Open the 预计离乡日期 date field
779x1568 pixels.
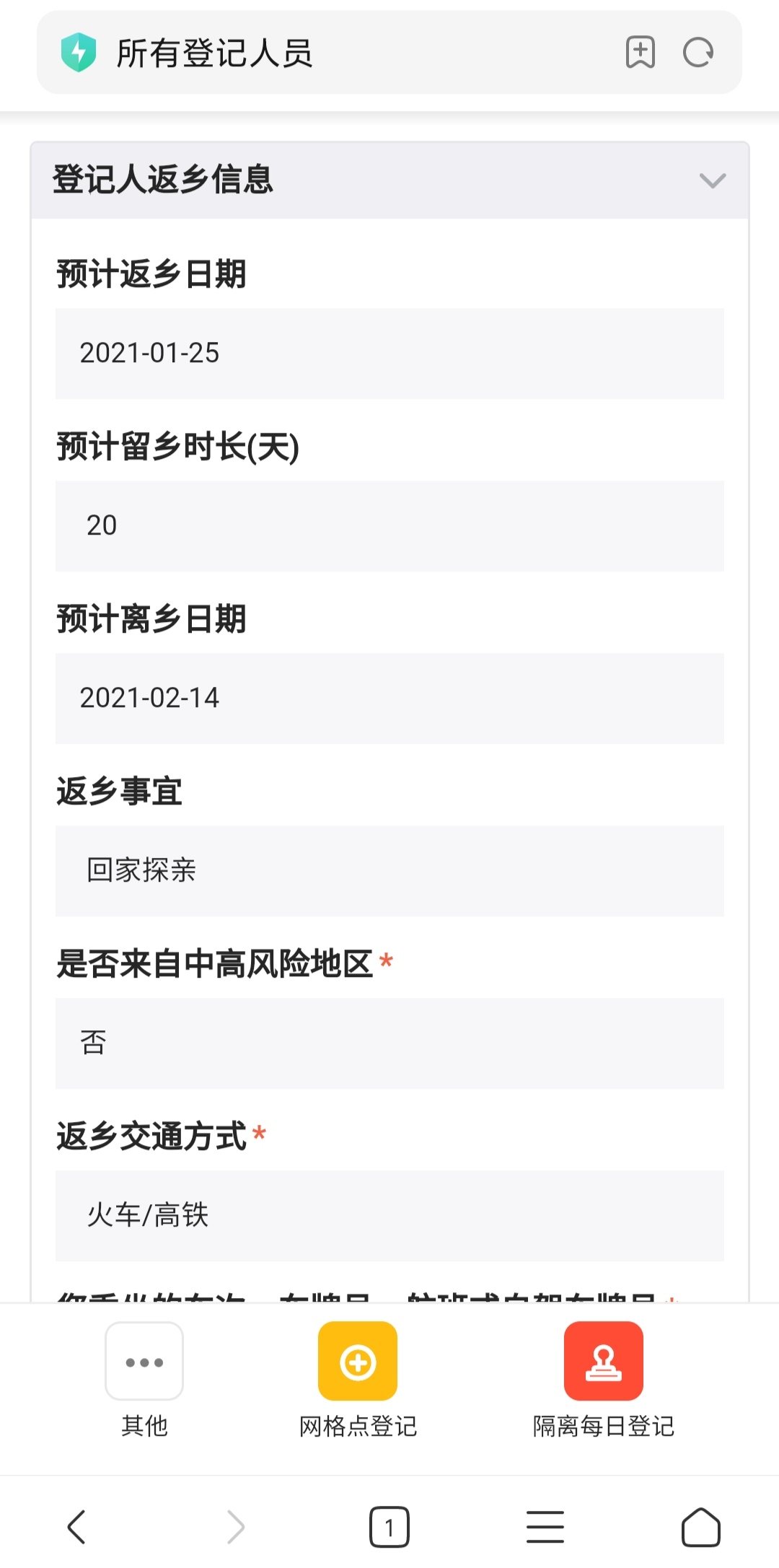click(389, 698)
